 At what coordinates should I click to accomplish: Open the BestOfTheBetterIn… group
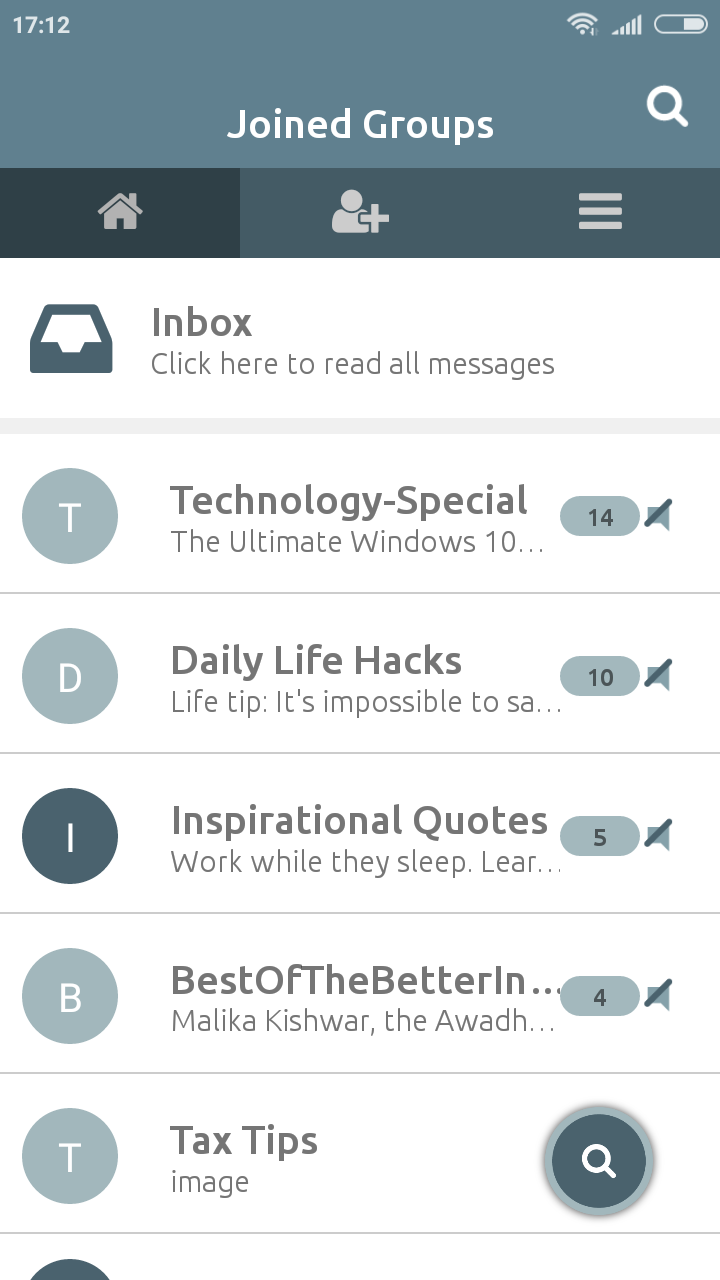(350, 997)
